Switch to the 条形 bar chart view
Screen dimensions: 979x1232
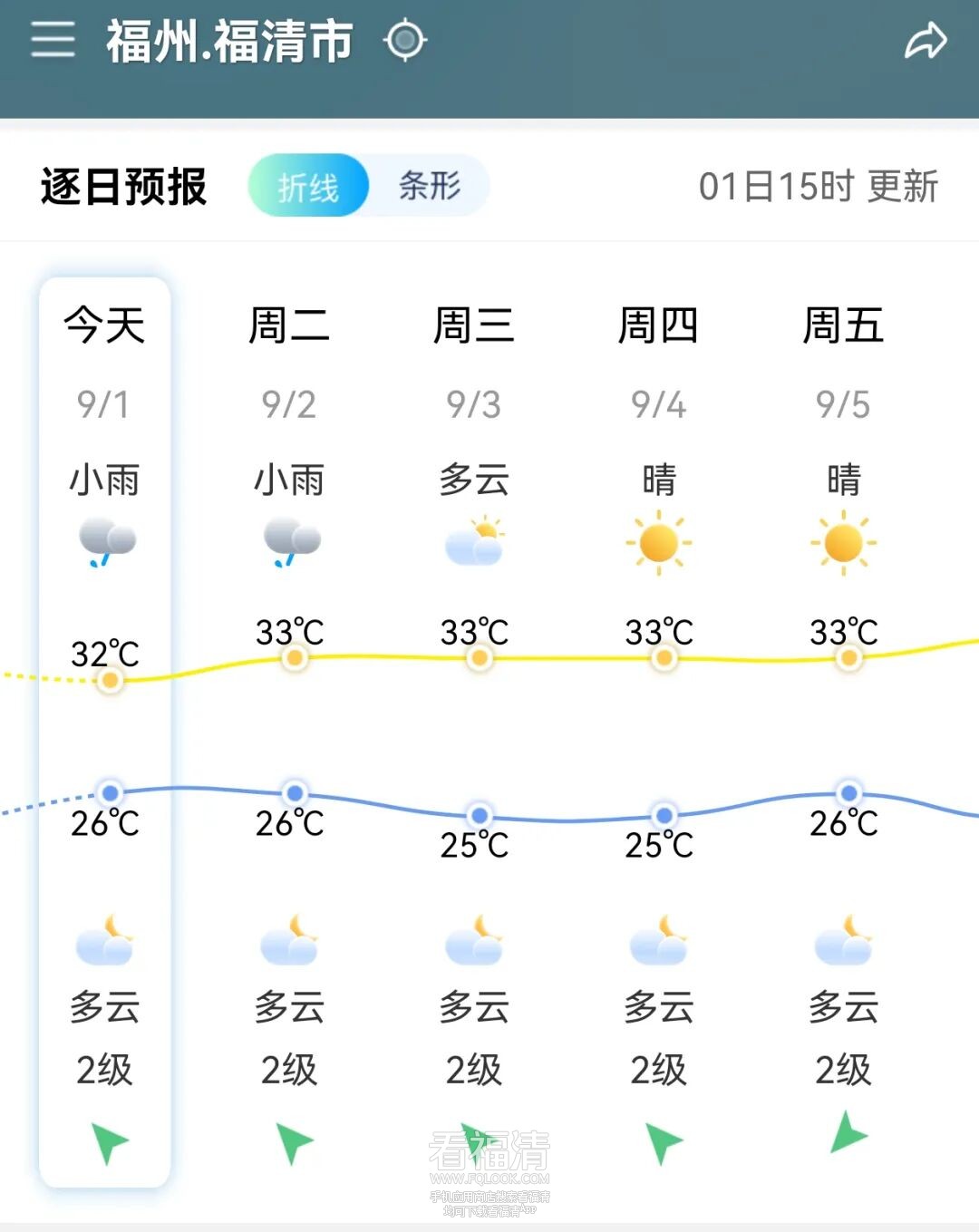point(430,186)
